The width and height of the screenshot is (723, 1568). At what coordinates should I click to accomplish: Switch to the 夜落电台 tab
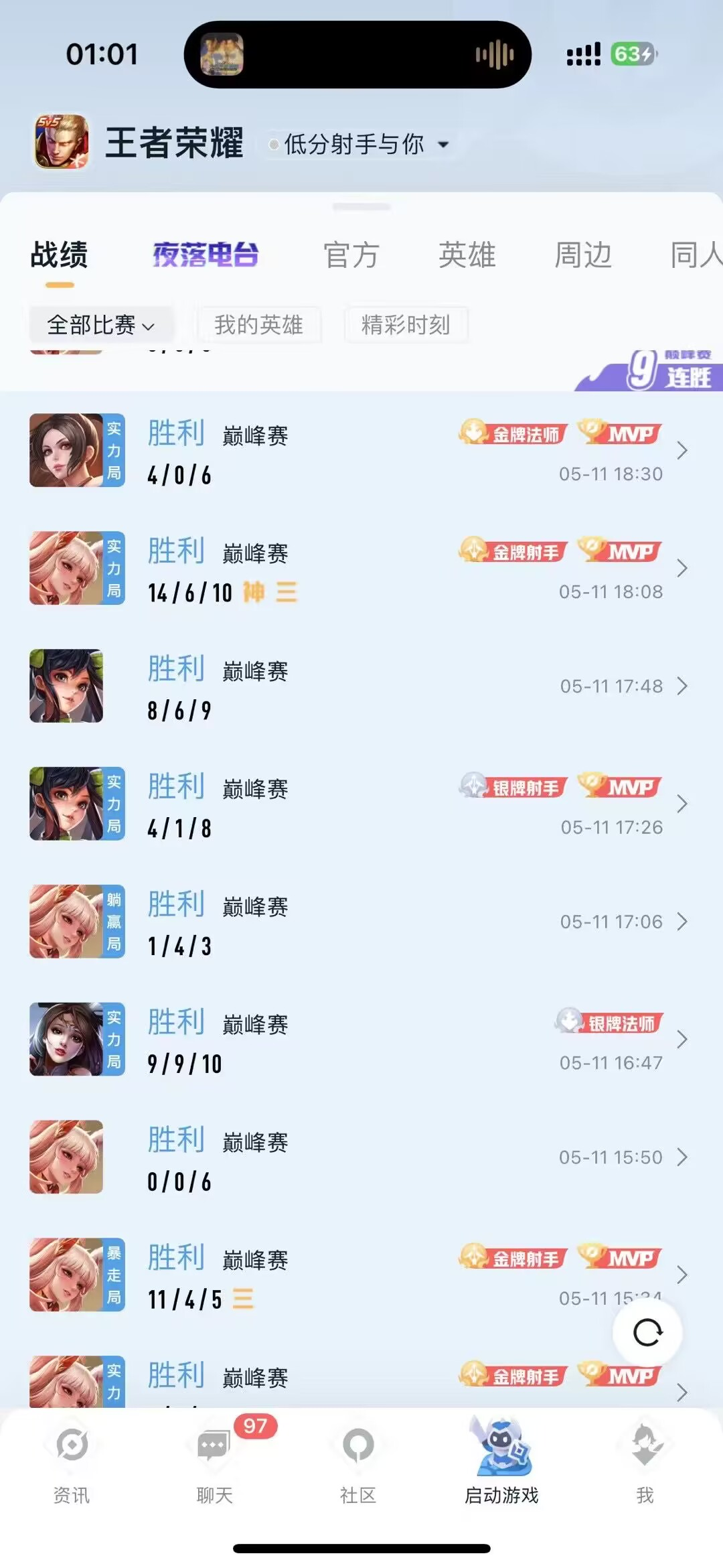point(206,255)
